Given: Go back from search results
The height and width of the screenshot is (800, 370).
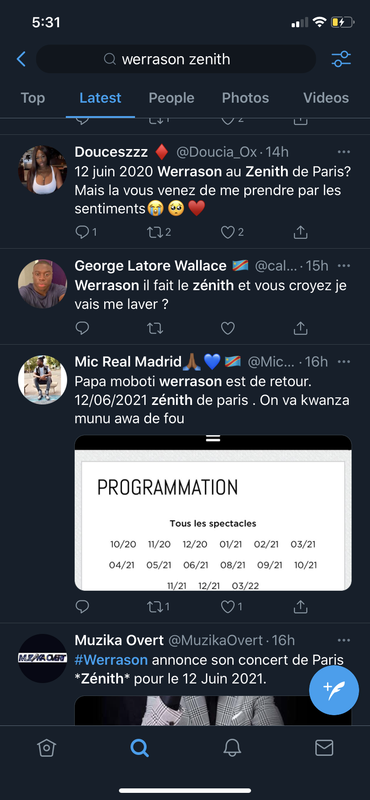Looking at the screenshot, I should [21, 59].
